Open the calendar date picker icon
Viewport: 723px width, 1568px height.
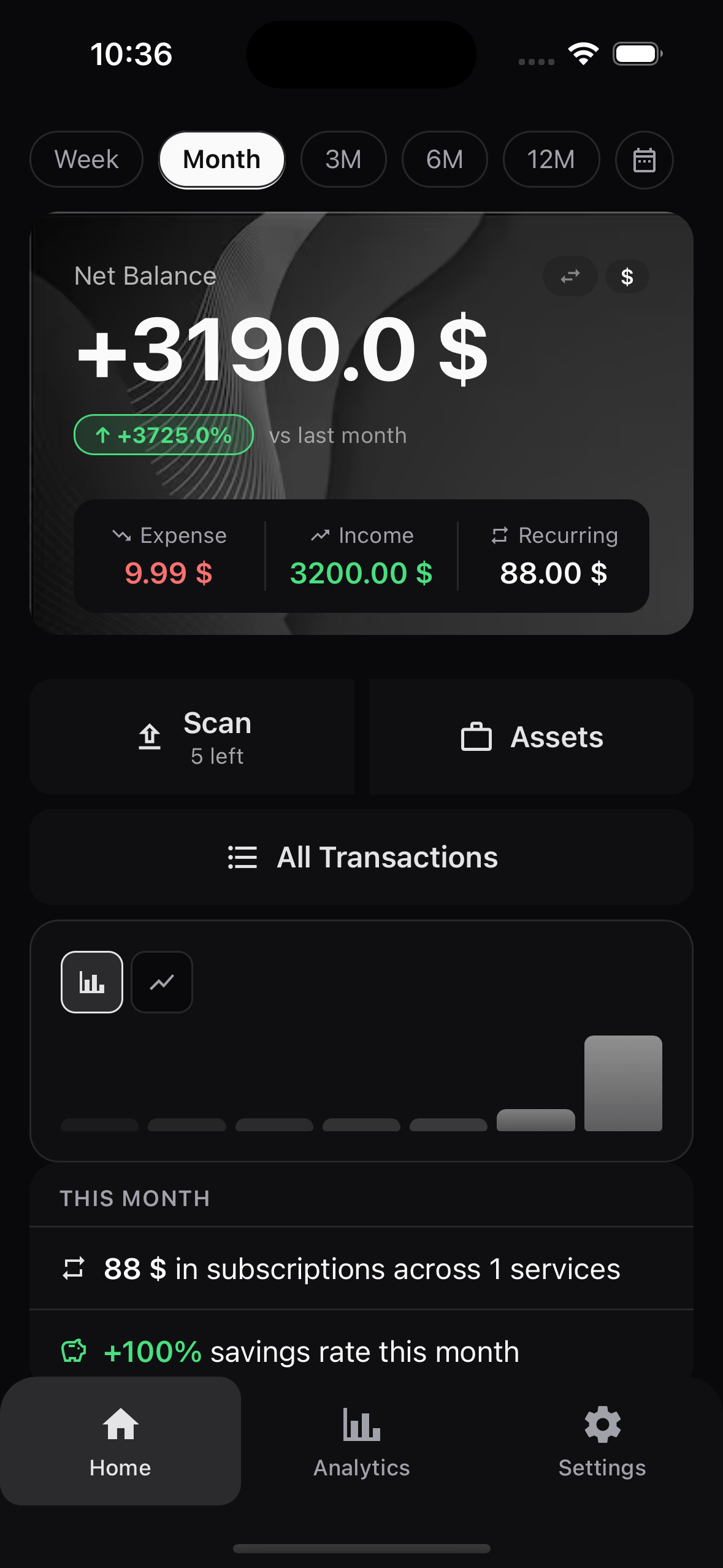pos(644,159)
